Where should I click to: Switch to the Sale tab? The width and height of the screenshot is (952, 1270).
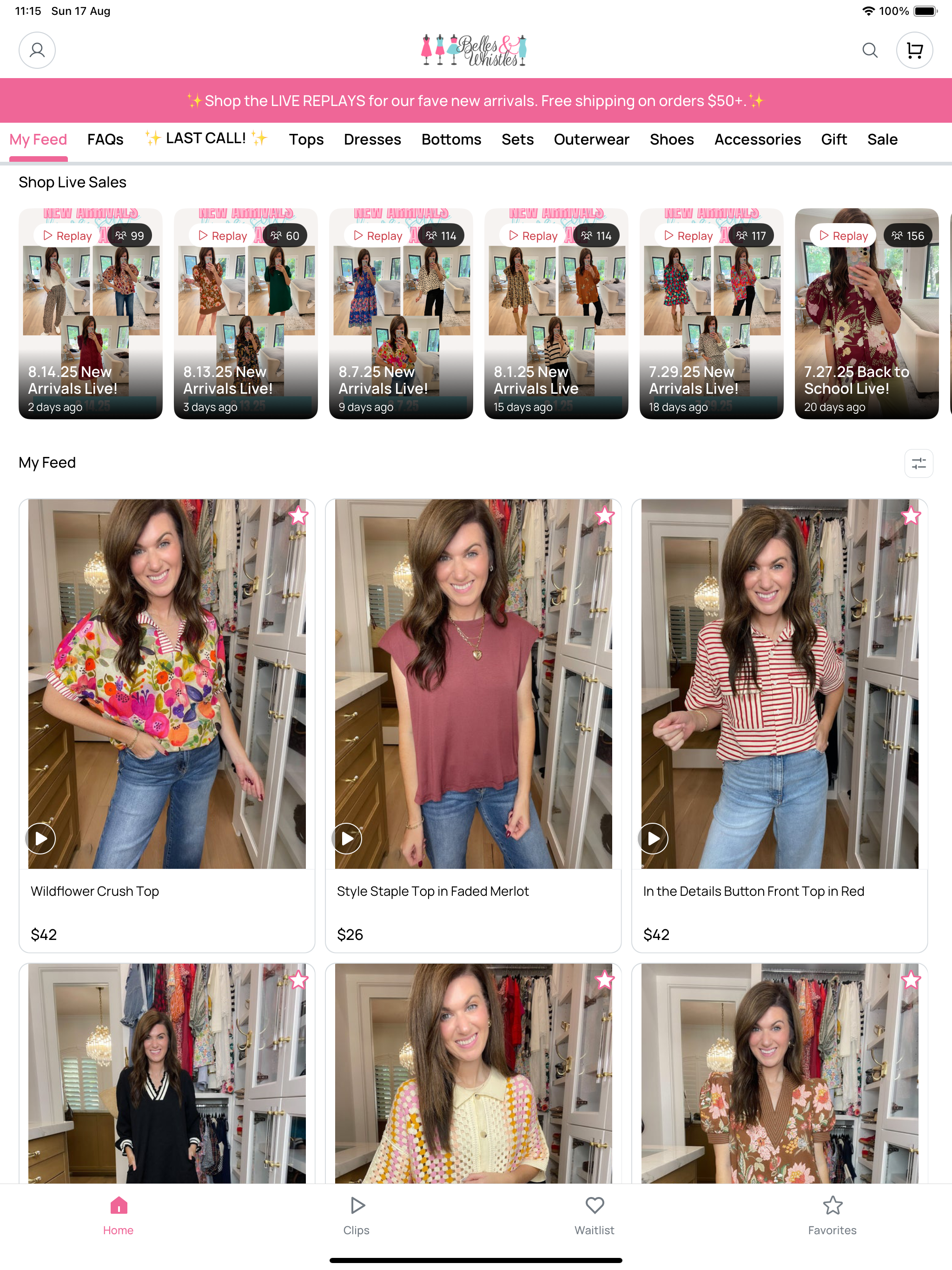point(882,139)
